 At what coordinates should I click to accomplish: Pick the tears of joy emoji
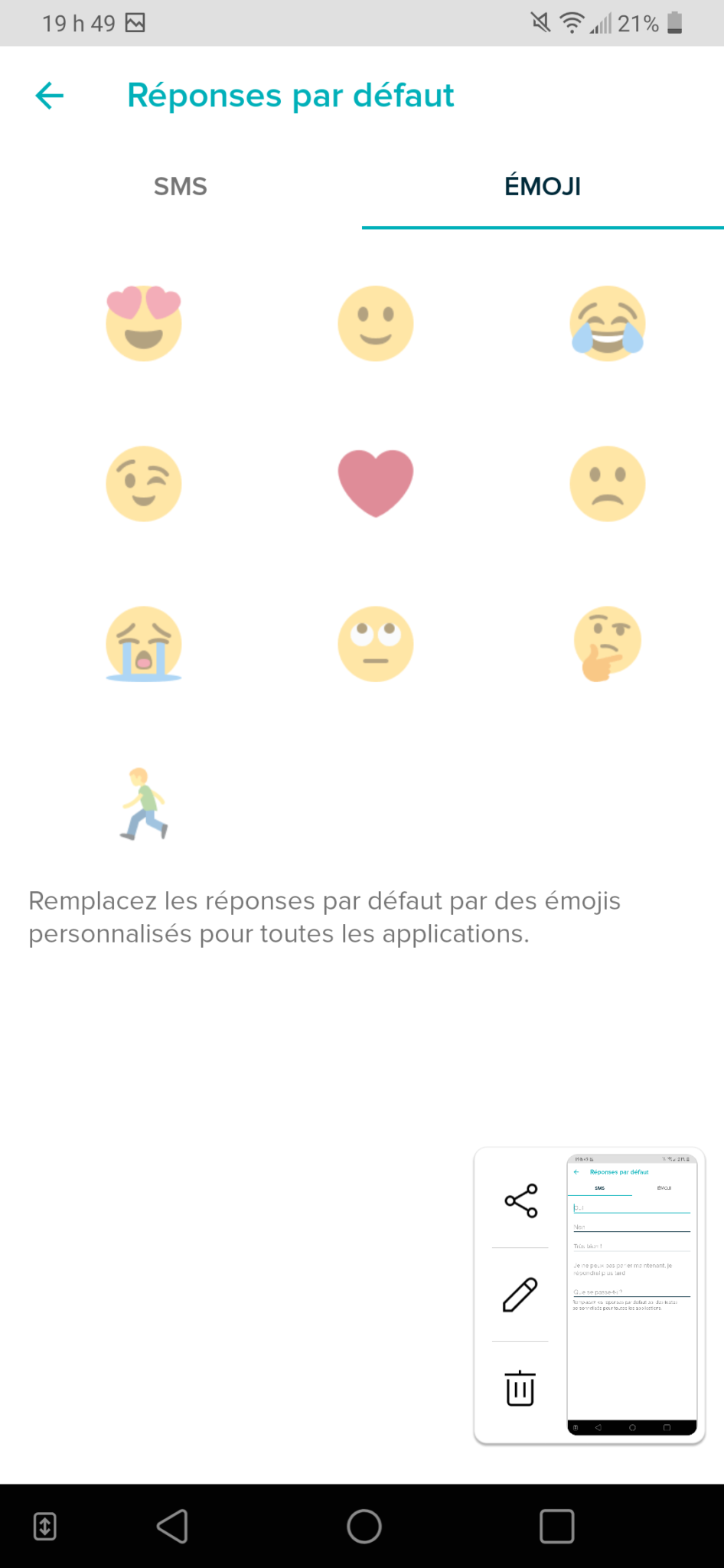[608, 323]
